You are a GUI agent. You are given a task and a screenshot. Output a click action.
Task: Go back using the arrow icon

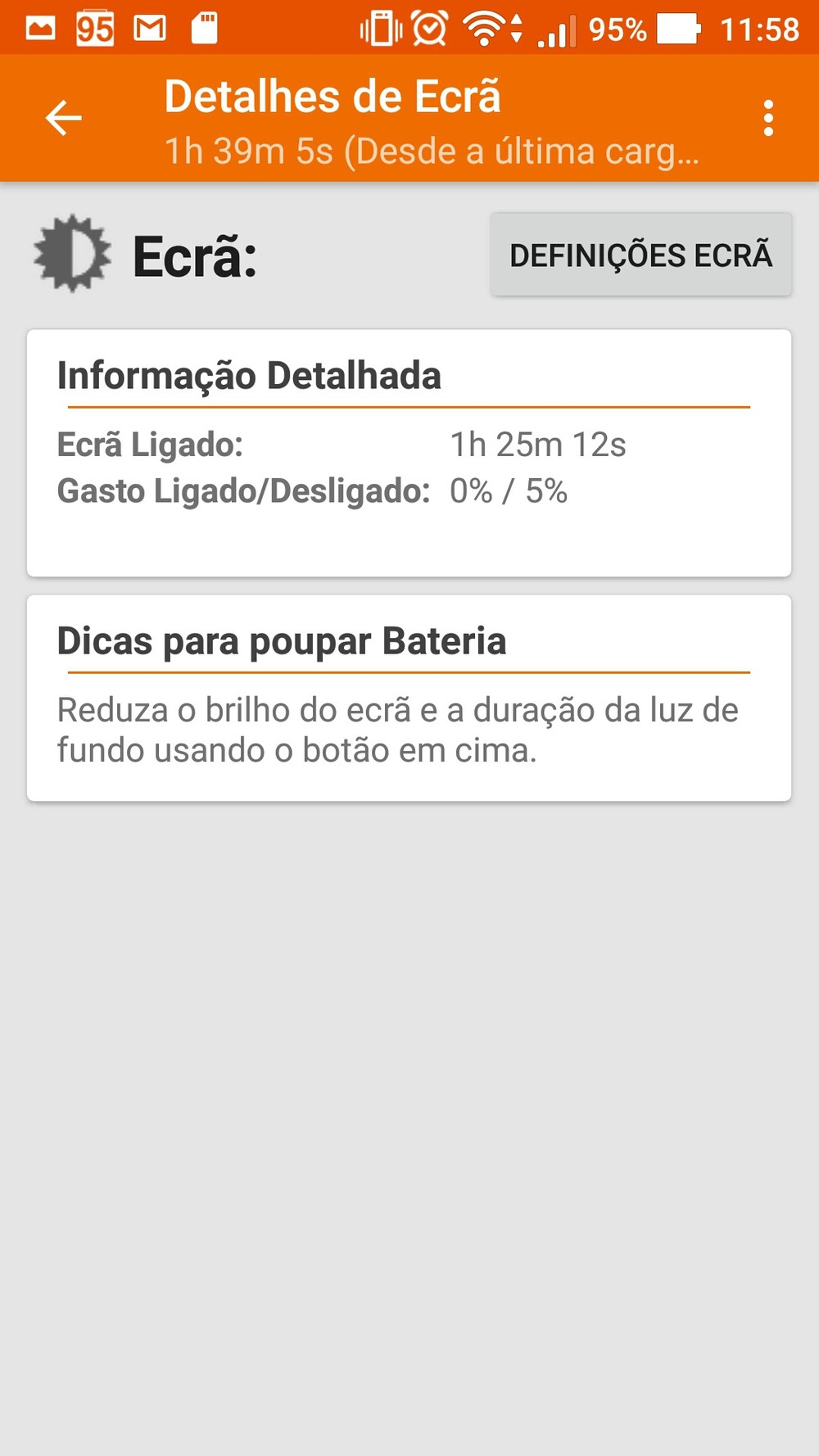click(63, 118)
